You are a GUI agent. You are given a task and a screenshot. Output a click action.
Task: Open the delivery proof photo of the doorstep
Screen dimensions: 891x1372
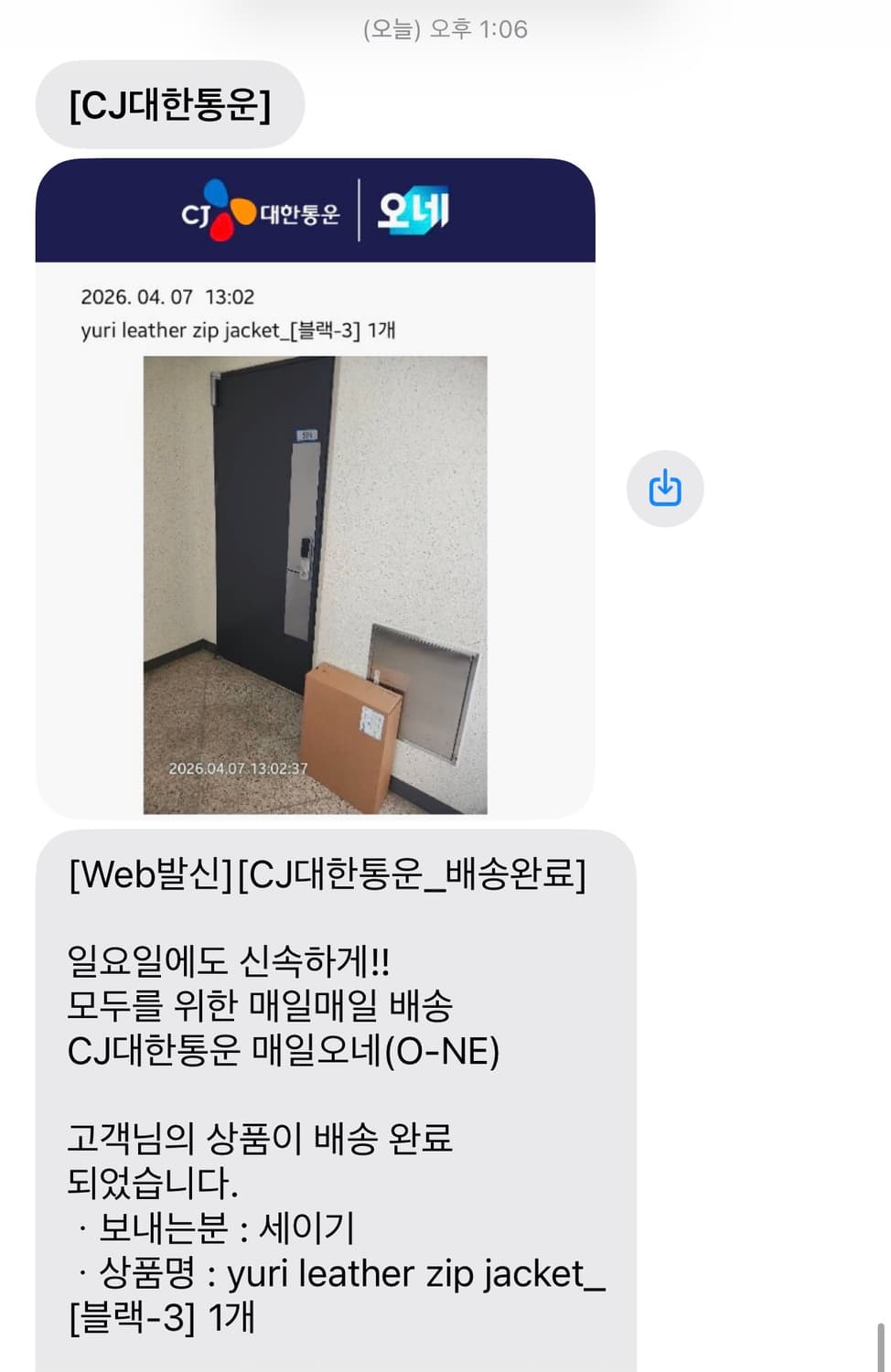click(316, 583)
